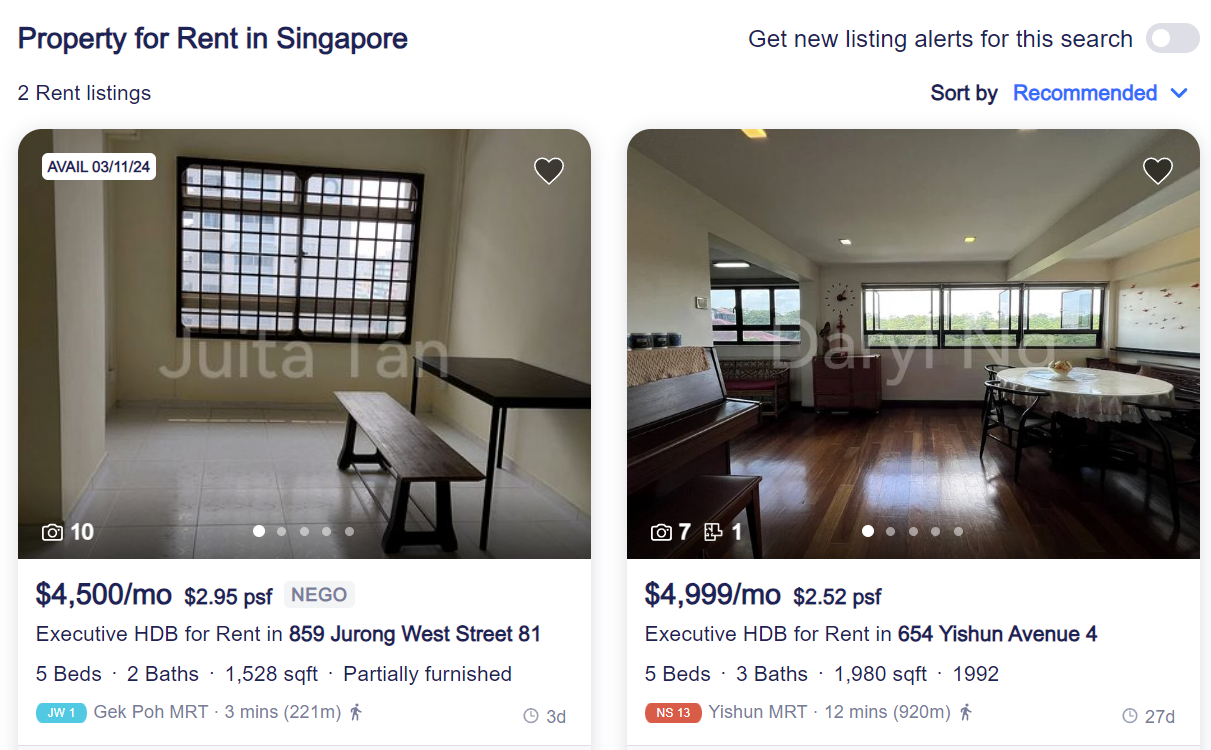
Task: Favorite the Yishun Avenue 4 listing
Action: click(x=1157, y=171)
